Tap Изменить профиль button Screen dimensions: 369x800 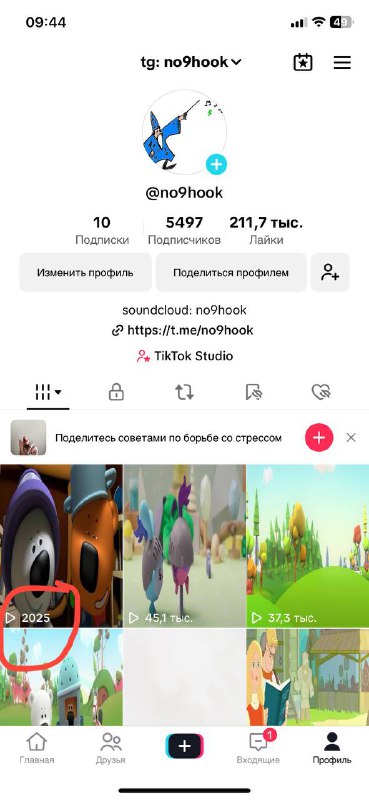(85, 272)
